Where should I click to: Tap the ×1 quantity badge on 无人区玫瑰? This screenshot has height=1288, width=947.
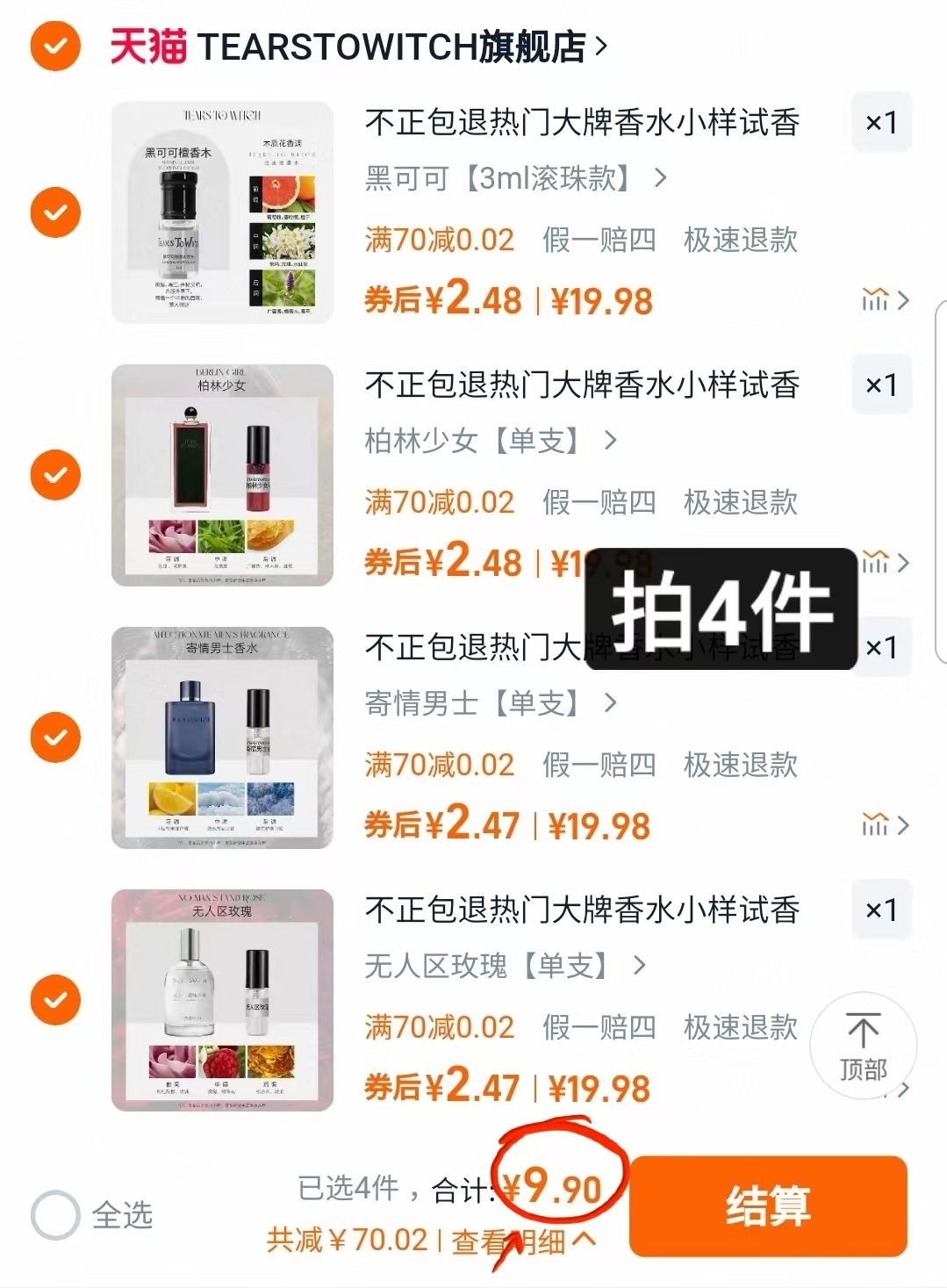881,910
